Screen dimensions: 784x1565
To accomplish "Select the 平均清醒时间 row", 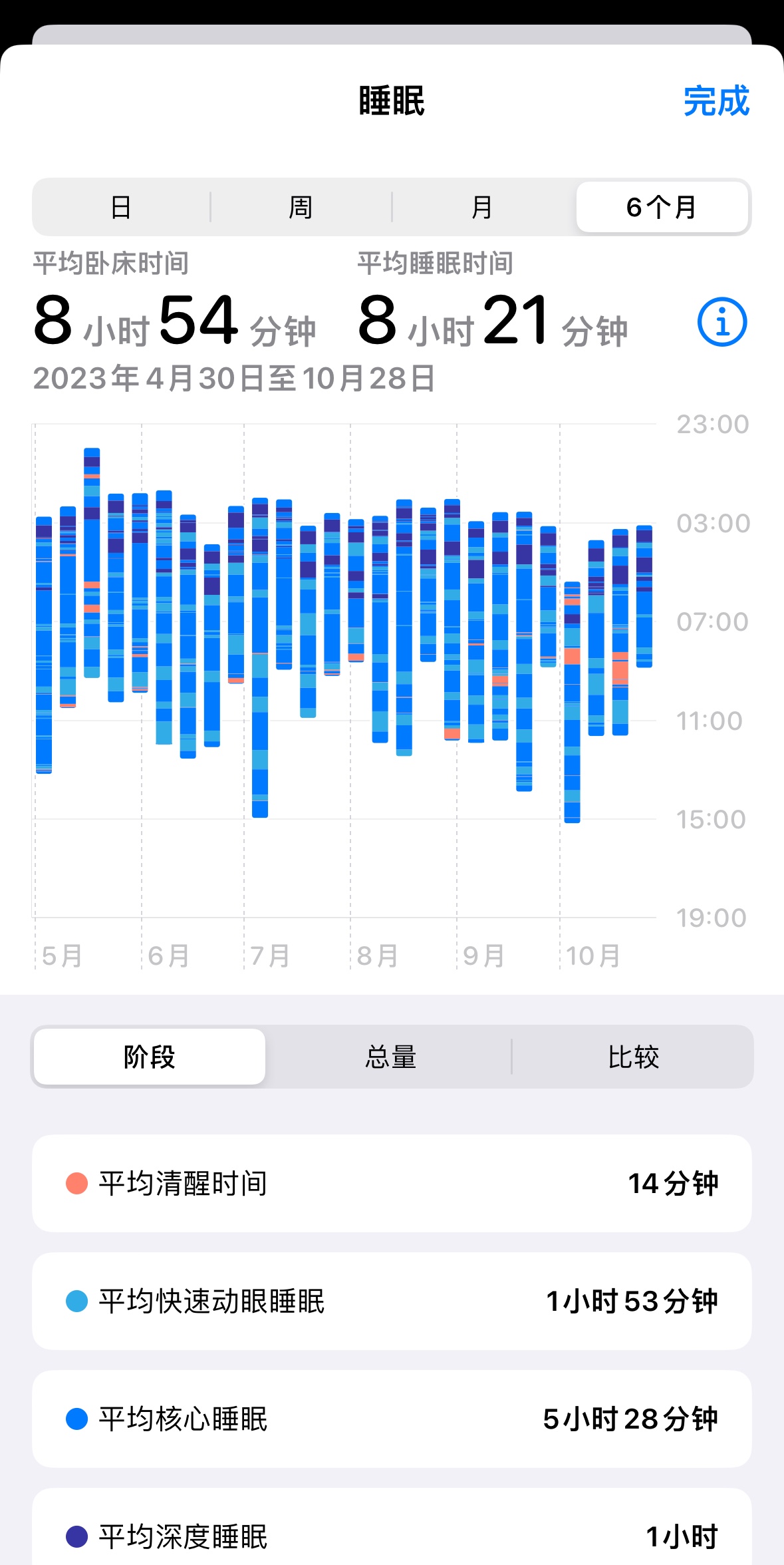I will click(392, 1183).
